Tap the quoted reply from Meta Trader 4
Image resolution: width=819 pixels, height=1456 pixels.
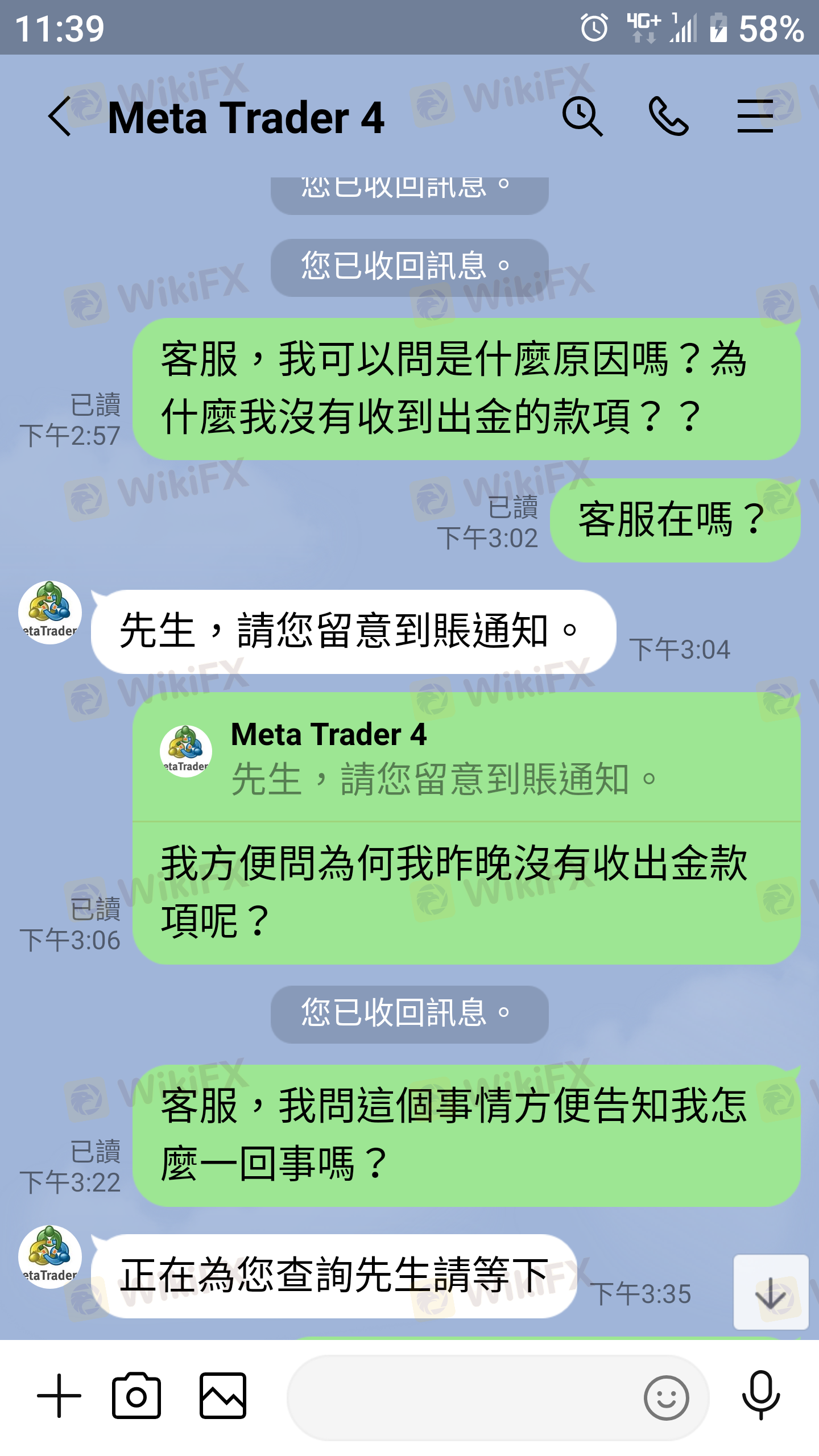click(466, 757)
